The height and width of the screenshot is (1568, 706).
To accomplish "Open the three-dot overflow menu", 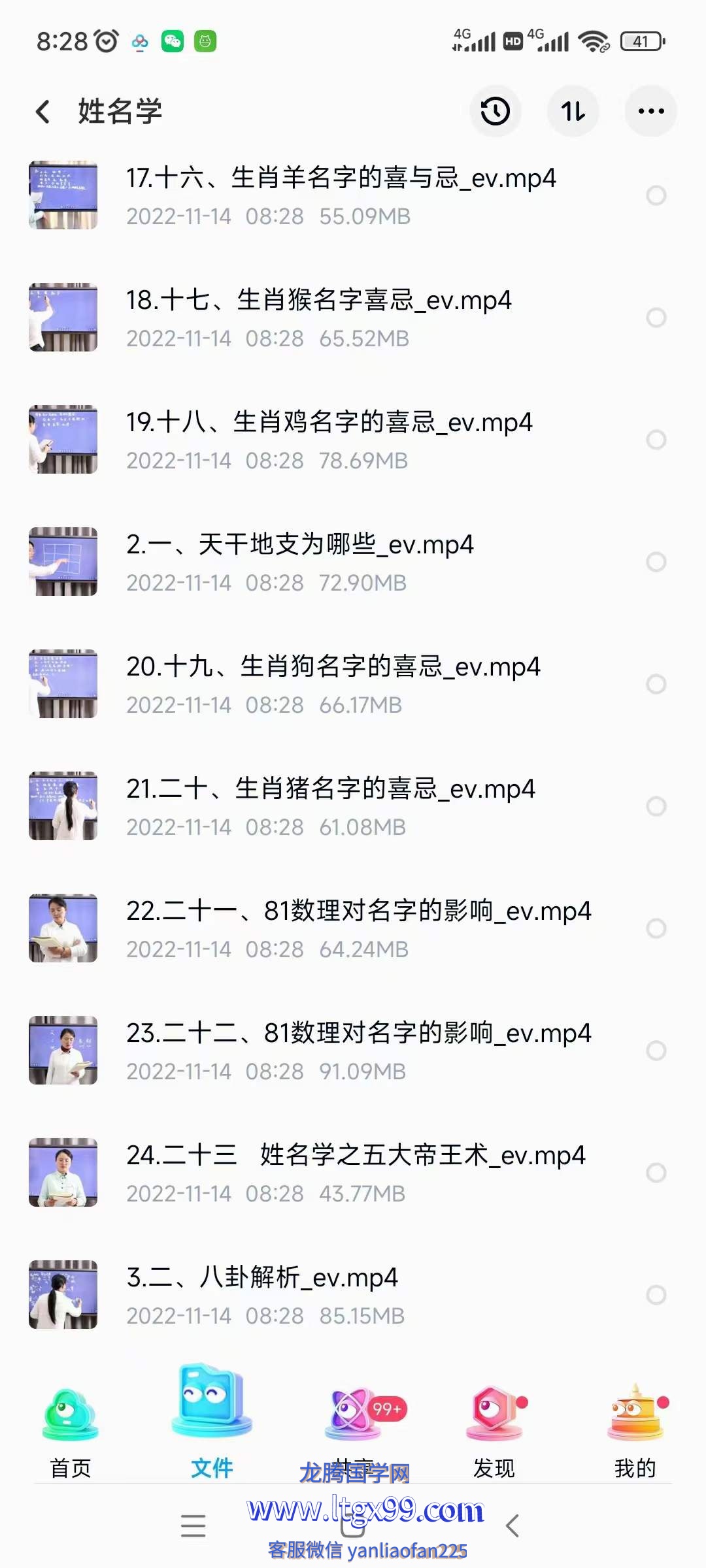I will coord(651,112).
